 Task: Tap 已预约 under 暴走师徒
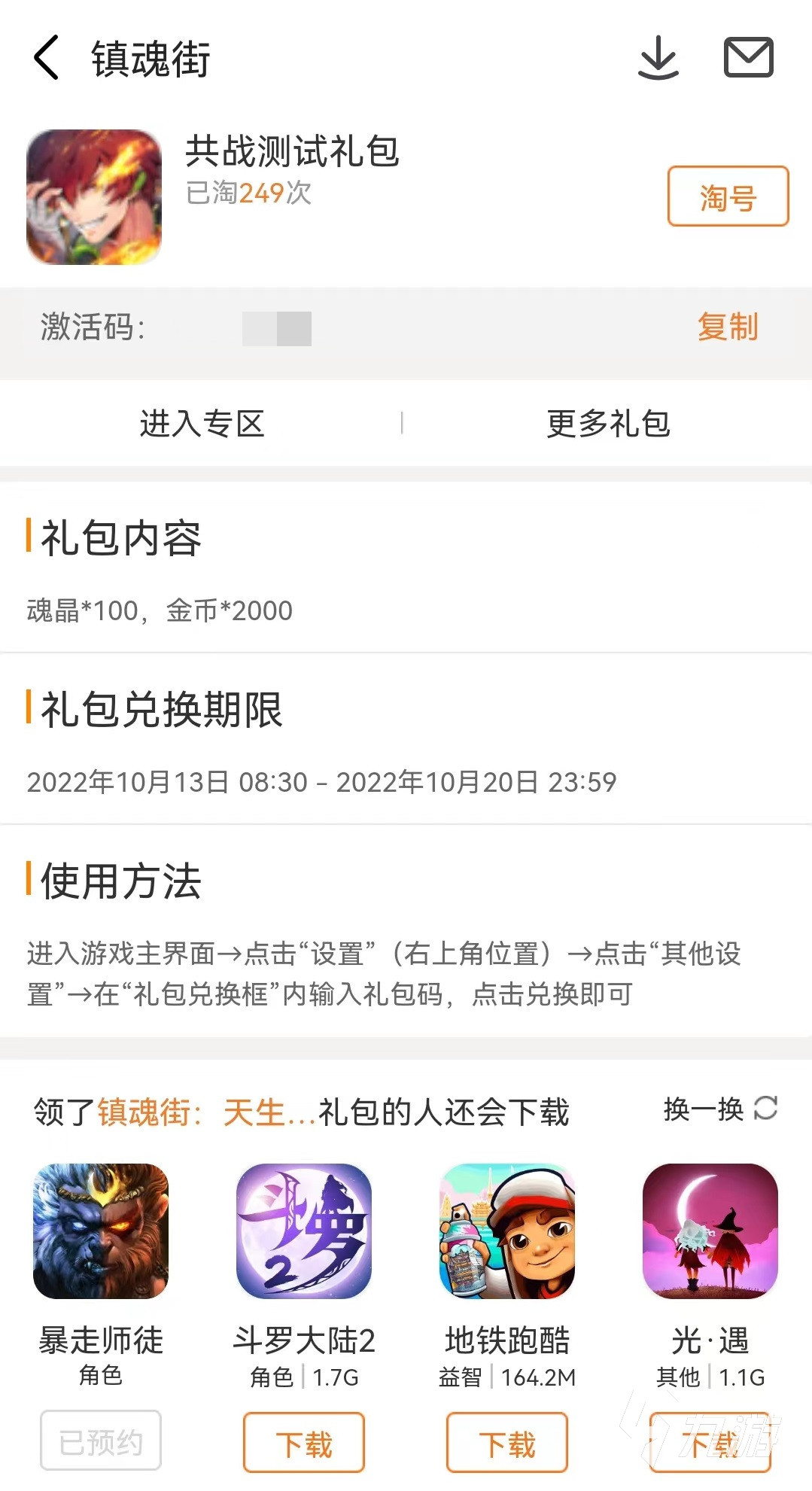pyautogui.click(x=101, y=1441)
